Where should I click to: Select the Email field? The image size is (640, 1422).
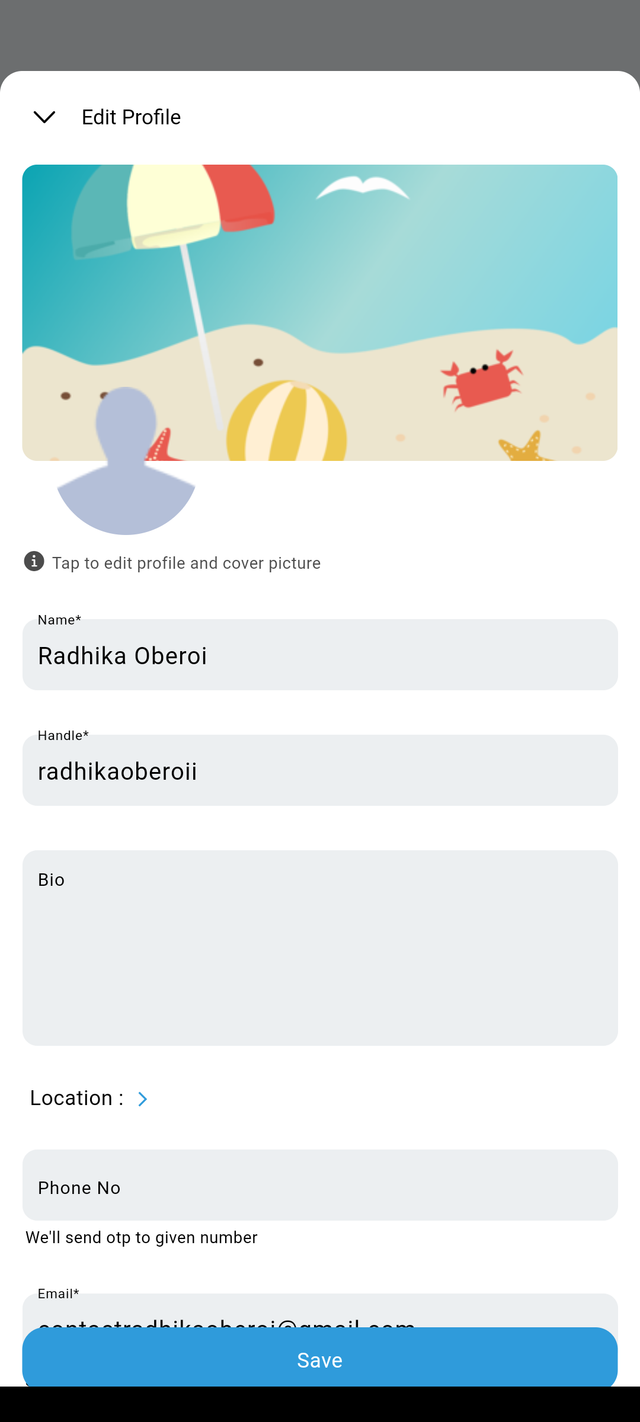[x=320, y=1311]
